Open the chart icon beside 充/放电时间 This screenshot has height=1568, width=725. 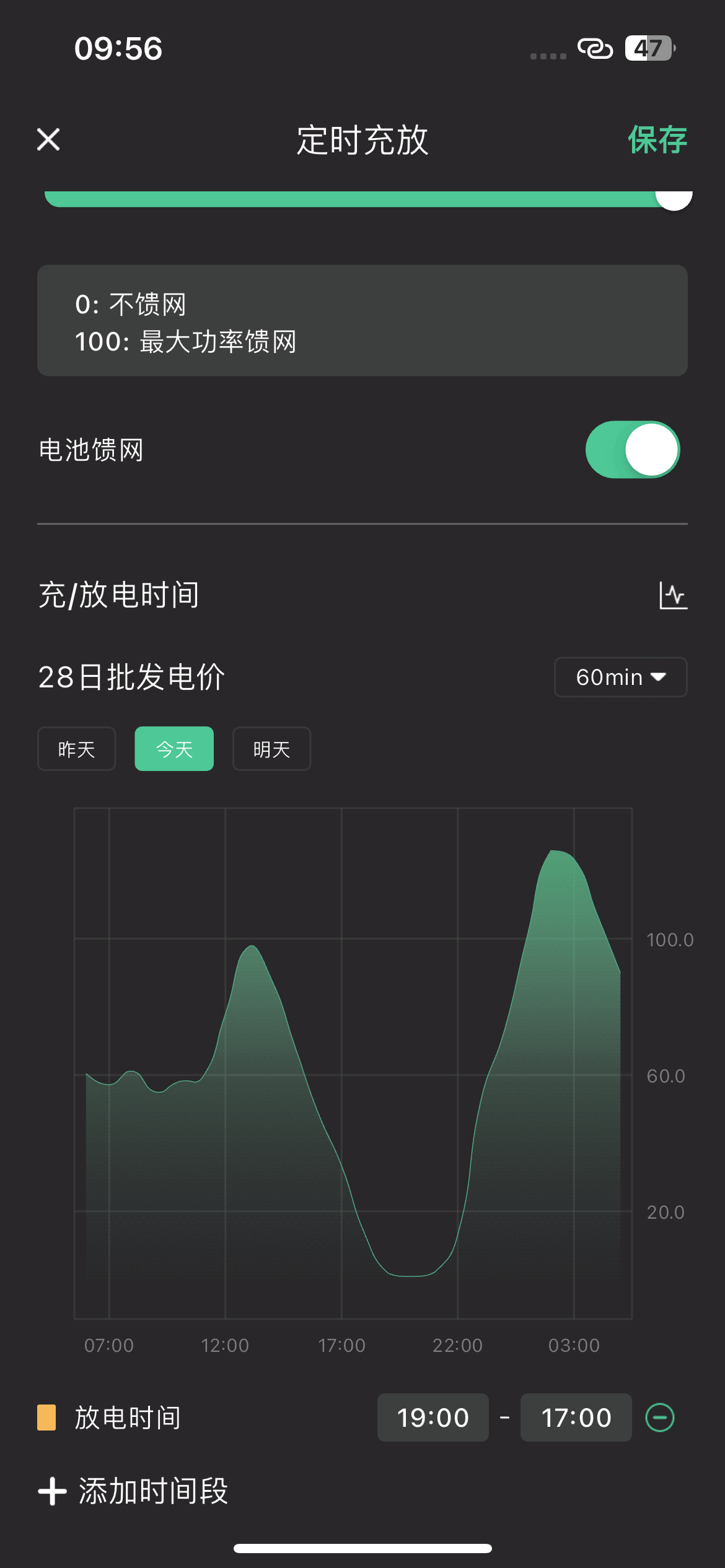tap(673, 596)
